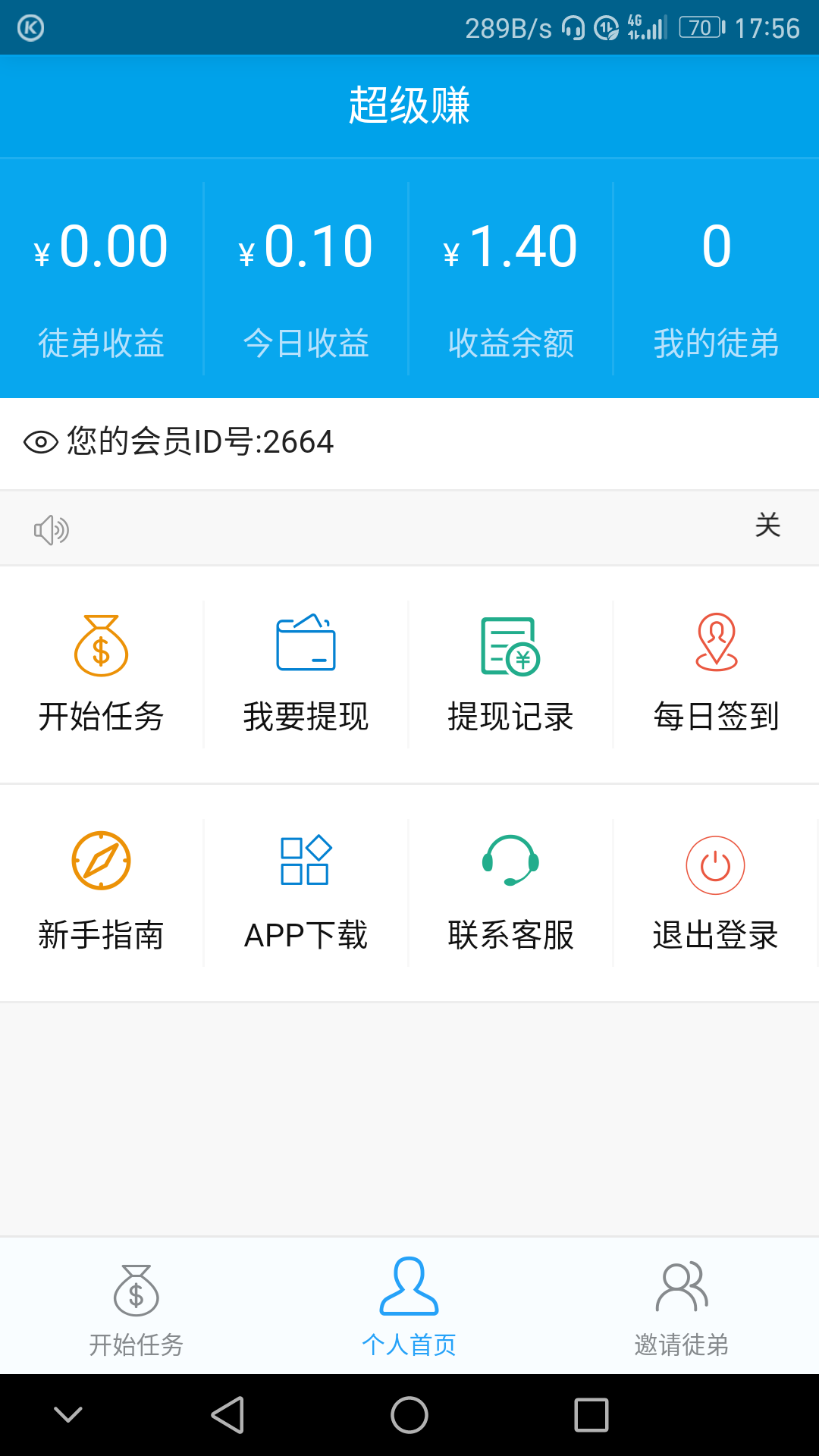819x1456 pixels.
Task: Mute the announcement speaker icon
Action: point(51,529)
